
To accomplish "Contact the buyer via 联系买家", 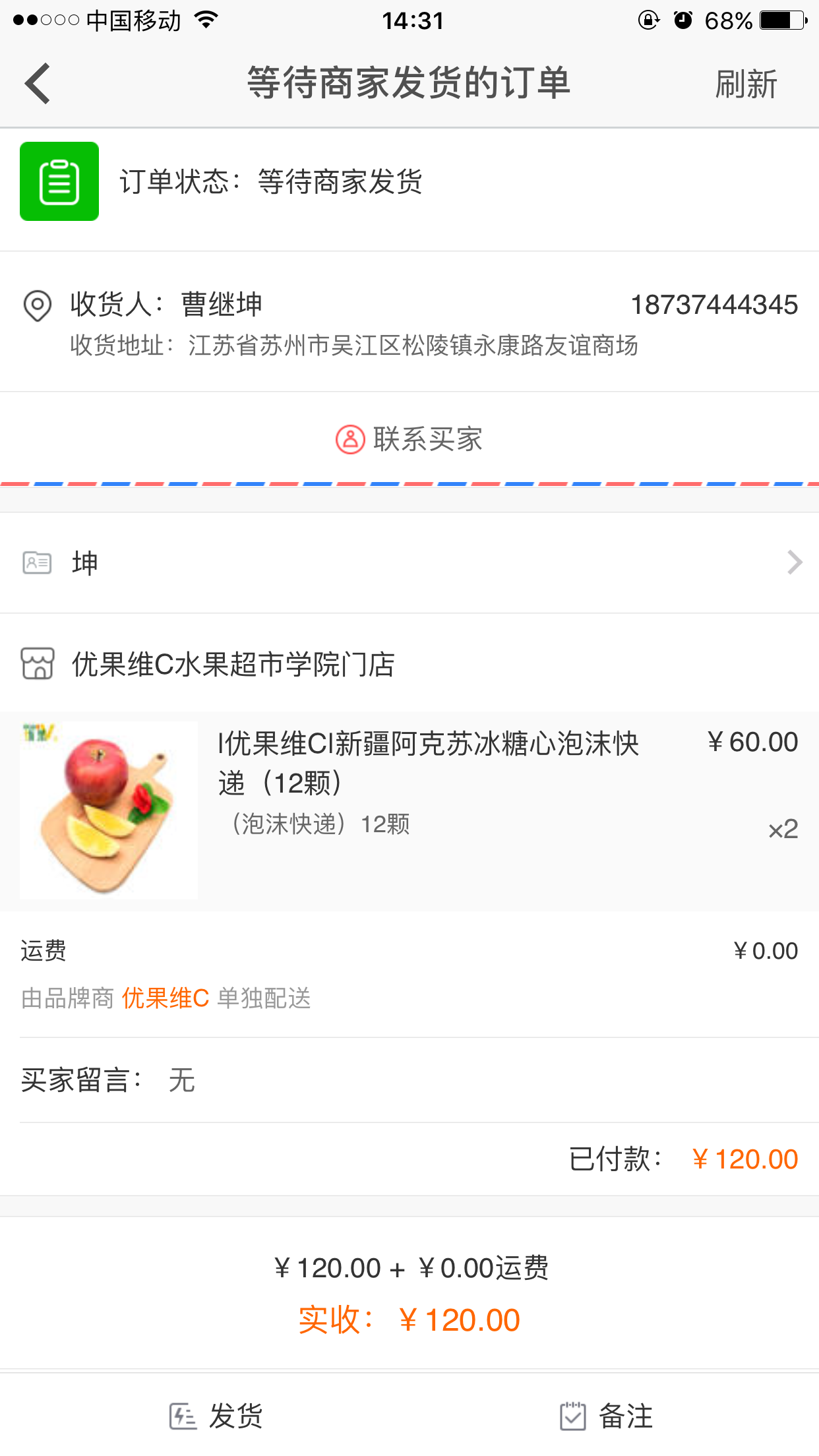I will click(x=409, y=439).
